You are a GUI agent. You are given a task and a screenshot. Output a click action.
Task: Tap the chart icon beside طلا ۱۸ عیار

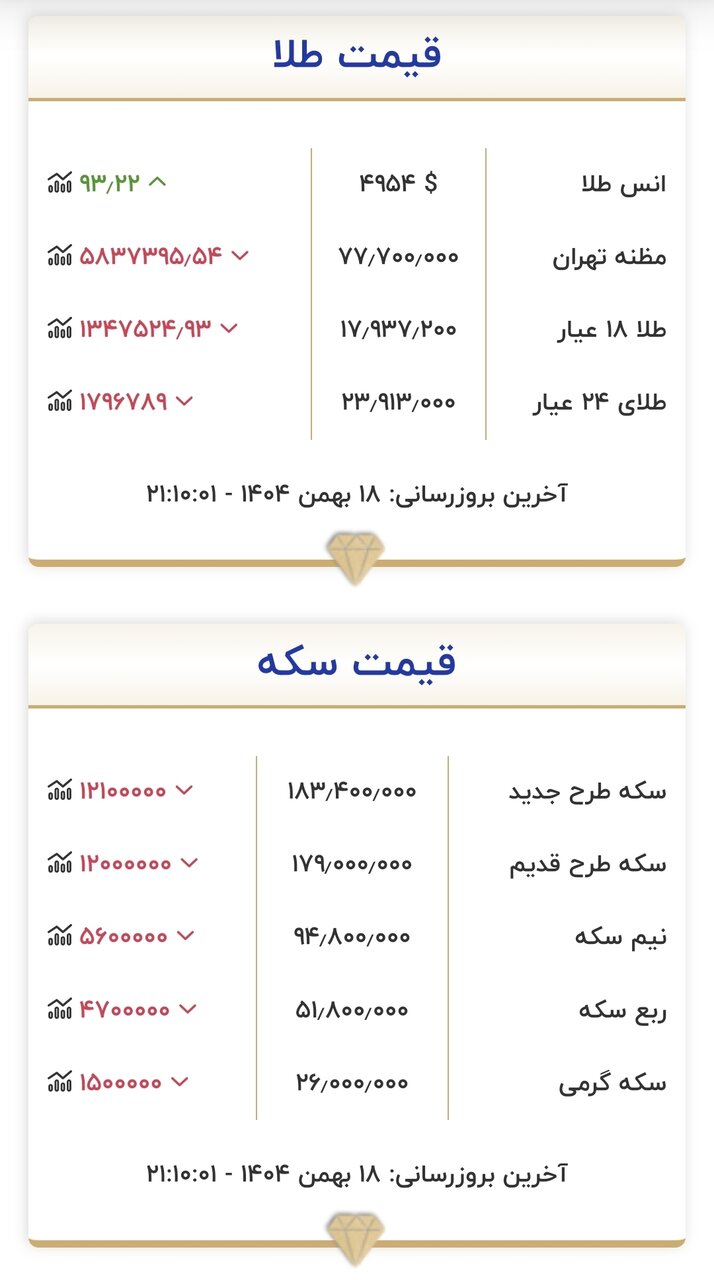60,328
